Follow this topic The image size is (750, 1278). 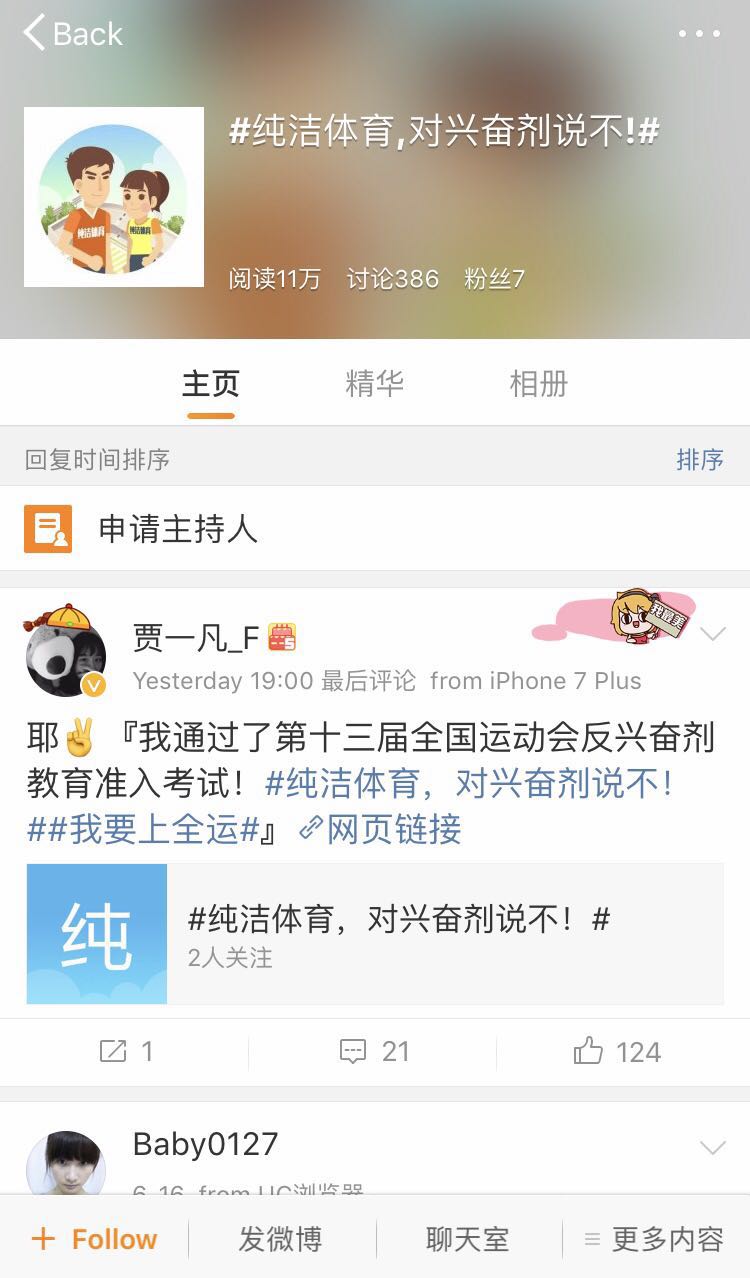point(95,1239)
